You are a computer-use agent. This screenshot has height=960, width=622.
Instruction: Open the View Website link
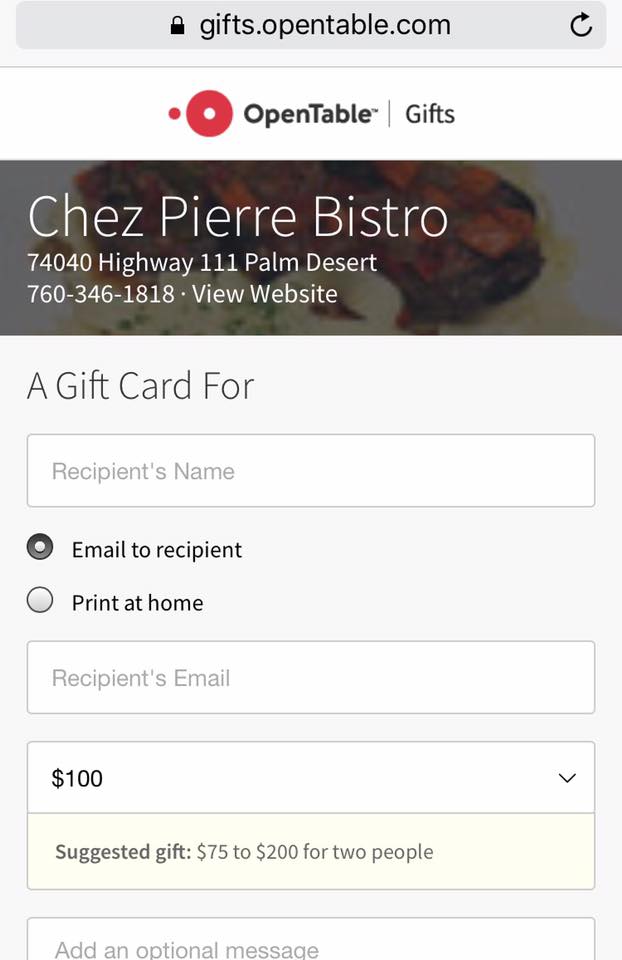point(265,294)
